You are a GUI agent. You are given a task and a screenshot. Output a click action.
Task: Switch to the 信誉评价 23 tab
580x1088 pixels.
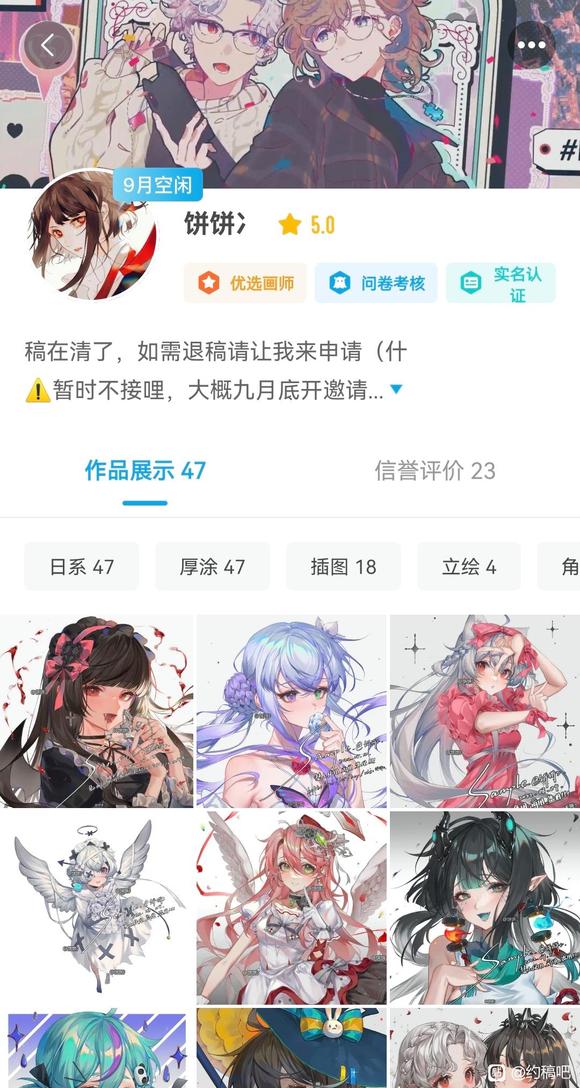(435, 470)
